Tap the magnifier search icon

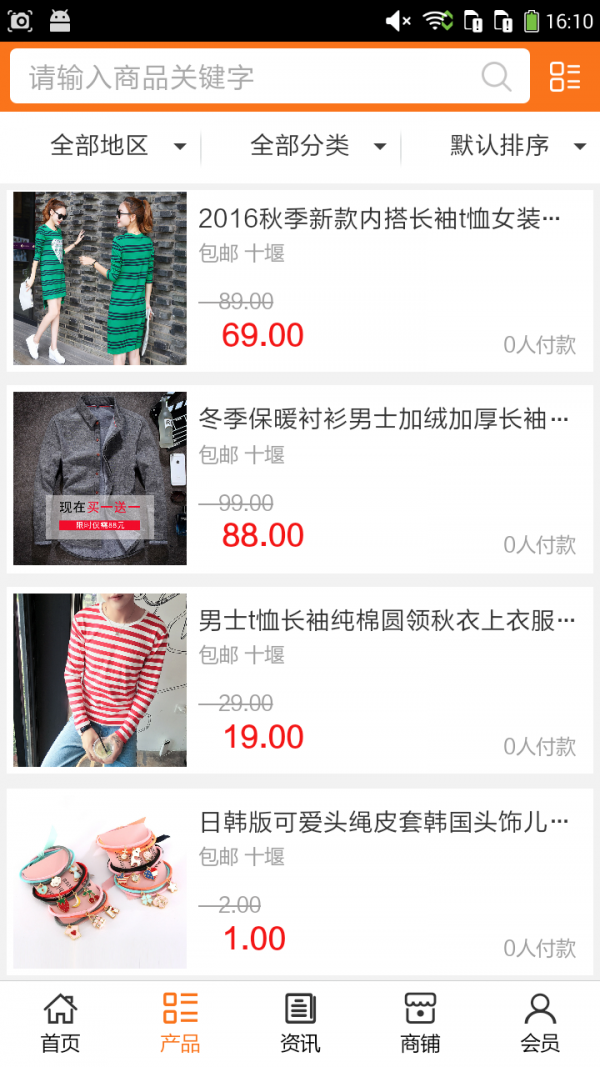point(496,77)
